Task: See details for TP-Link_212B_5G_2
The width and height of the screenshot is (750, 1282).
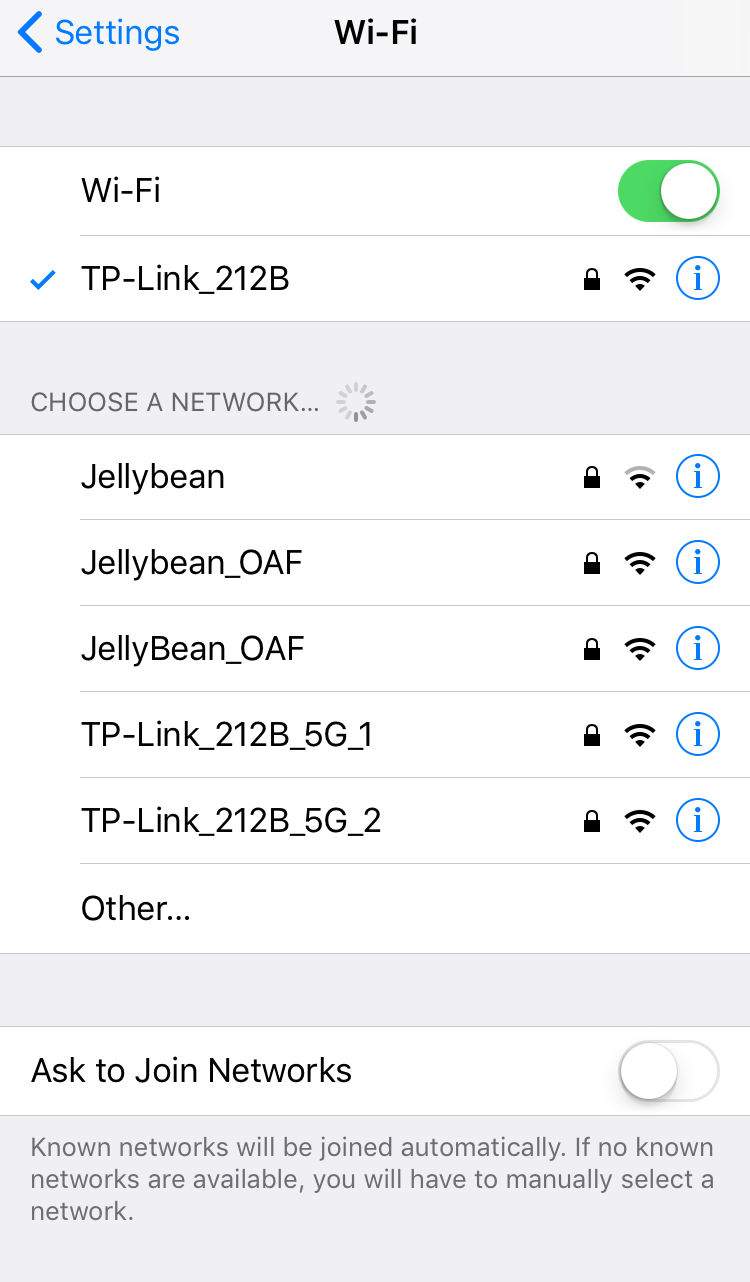Action: 698,821
